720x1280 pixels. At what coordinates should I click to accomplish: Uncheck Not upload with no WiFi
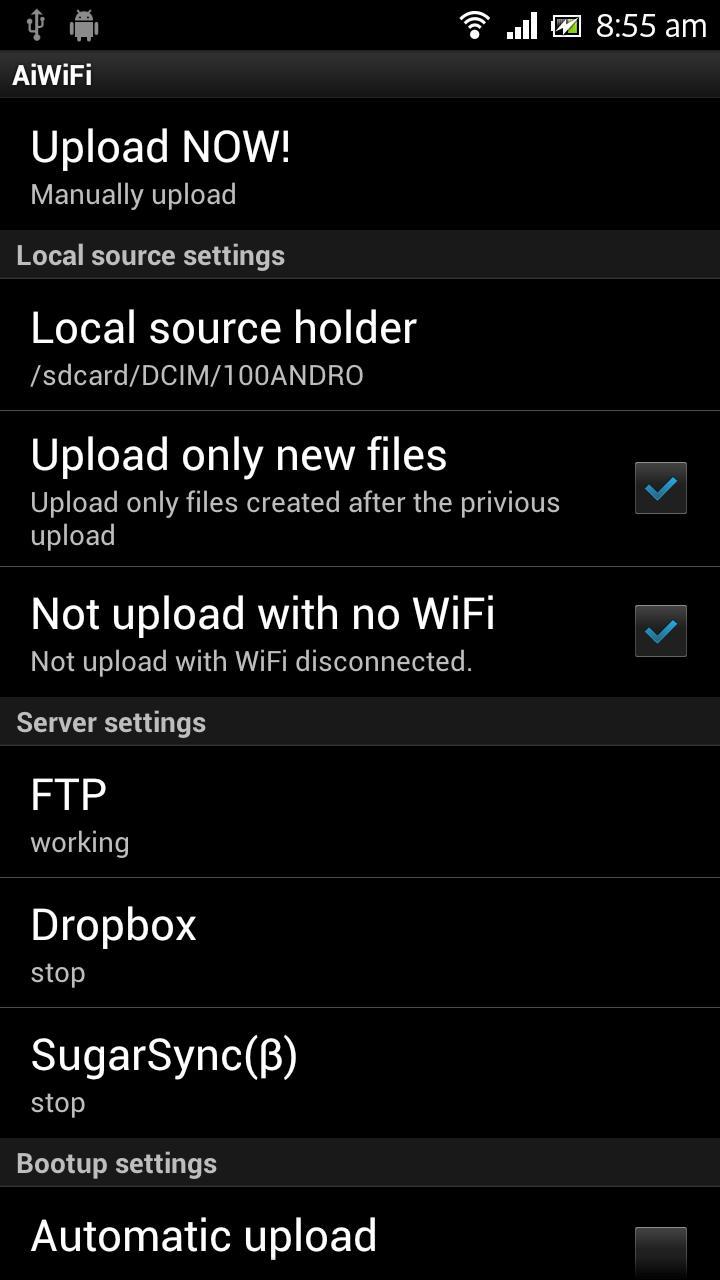(659, 631)
